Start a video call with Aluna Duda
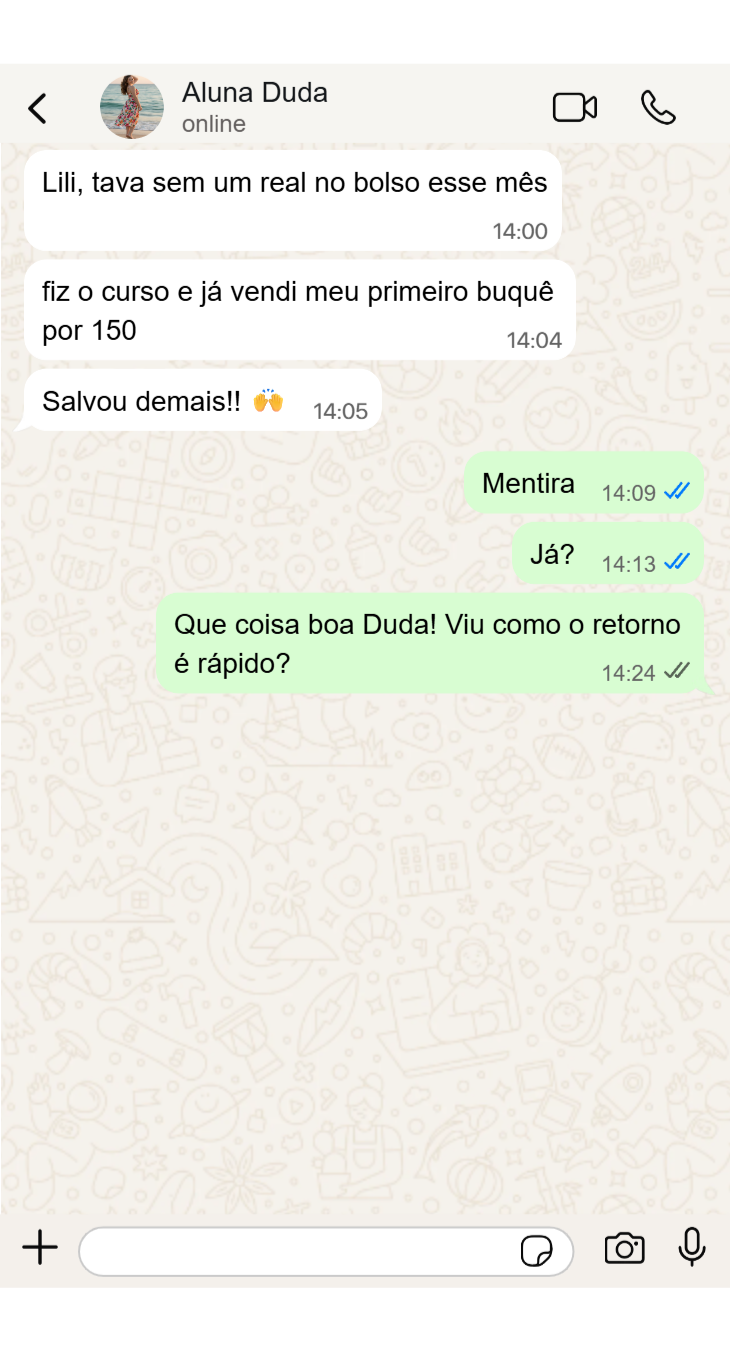The width and height of the screenshot is (730, 1352). coord(575,106)
